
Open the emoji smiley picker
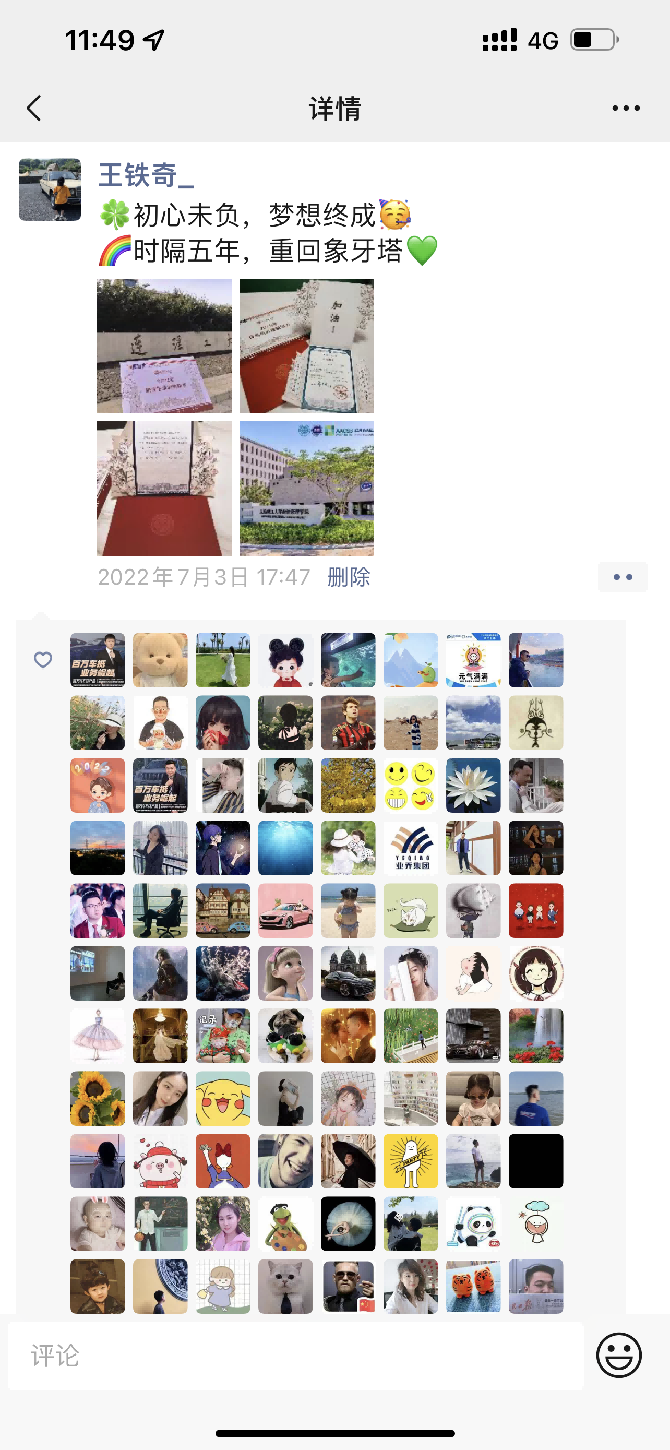pyautogui.click(x=619, y=1356)
